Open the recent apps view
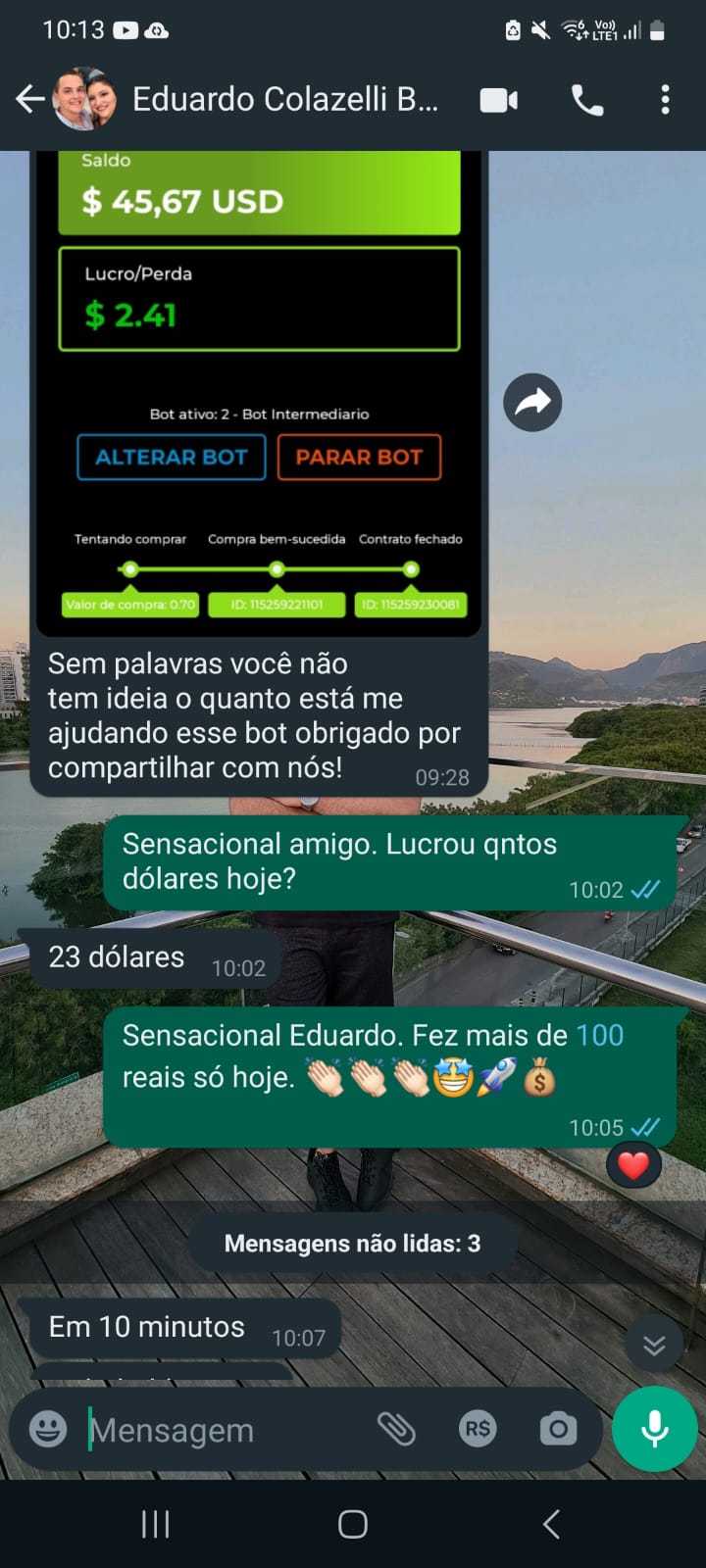 tap(156, 1524)
